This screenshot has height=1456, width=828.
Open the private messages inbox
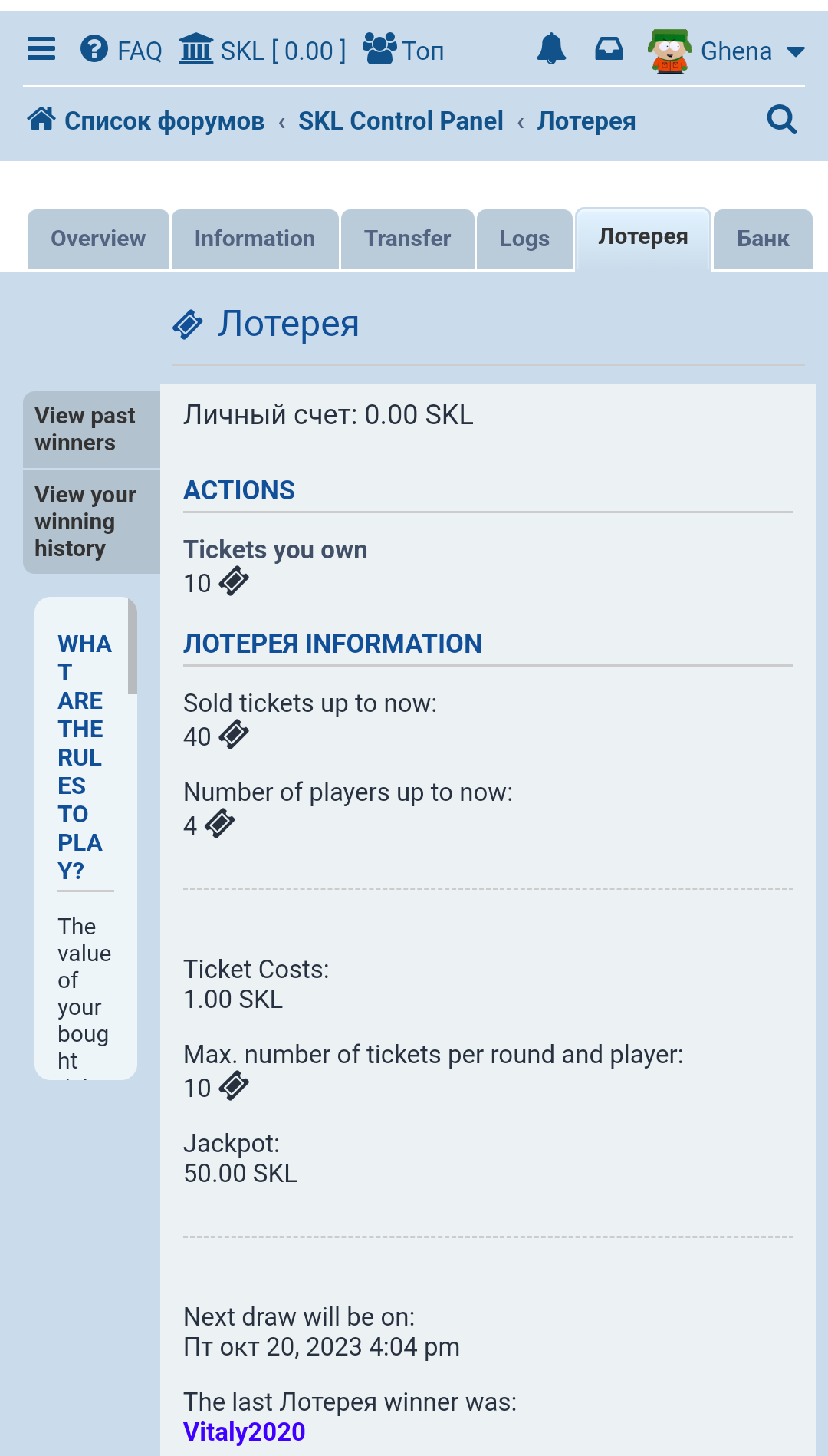(609, 50)
